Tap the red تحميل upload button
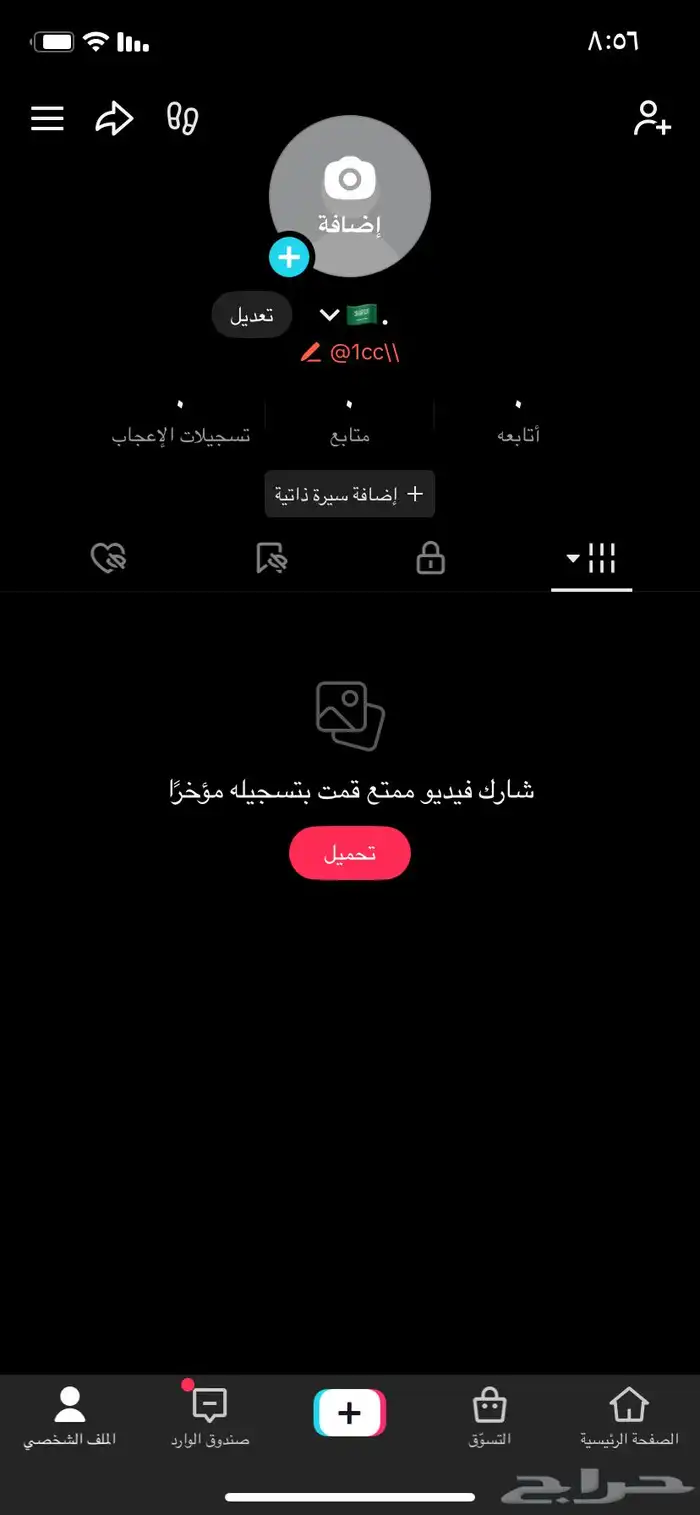This screenshot has height=1515, width=700. click(x=350, y=853)
